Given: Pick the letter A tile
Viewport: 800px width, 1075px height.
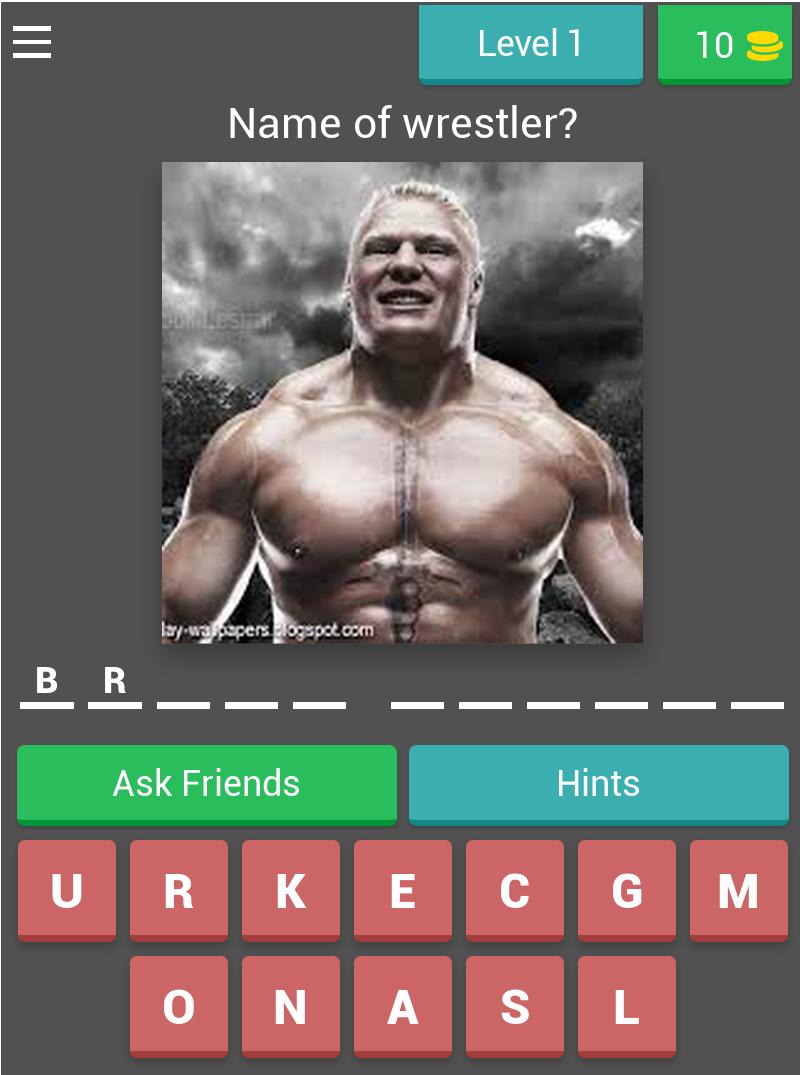Looking at the screenshot, I should [x=403, y=1006].
